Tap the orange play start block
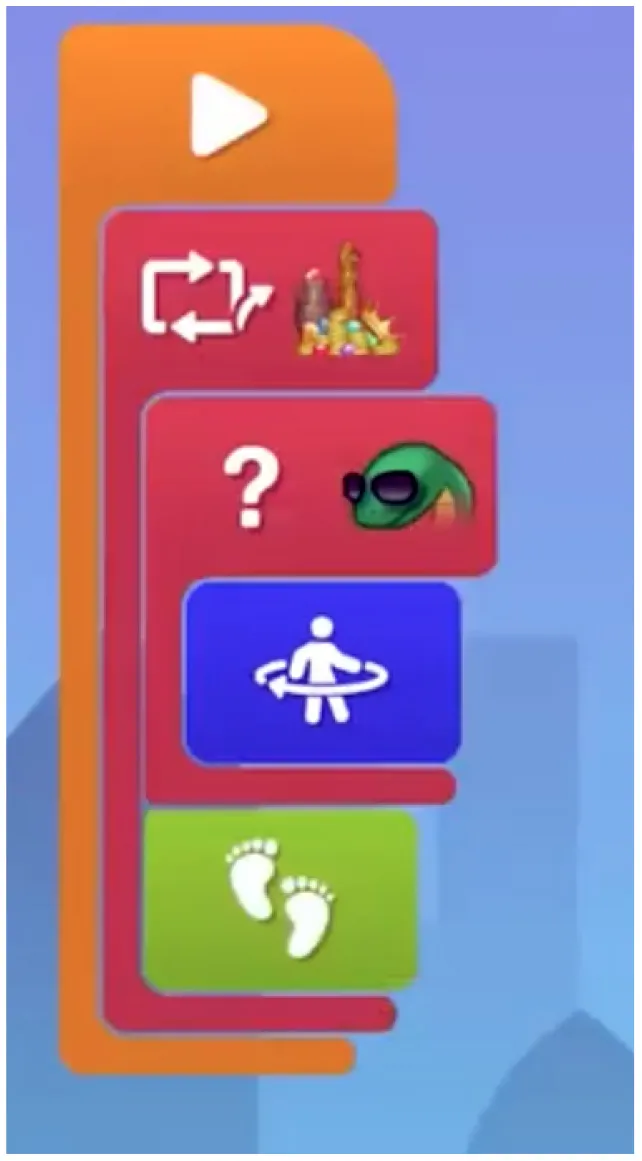Screen dimensions: 642x1161 (x=229, y=115)
